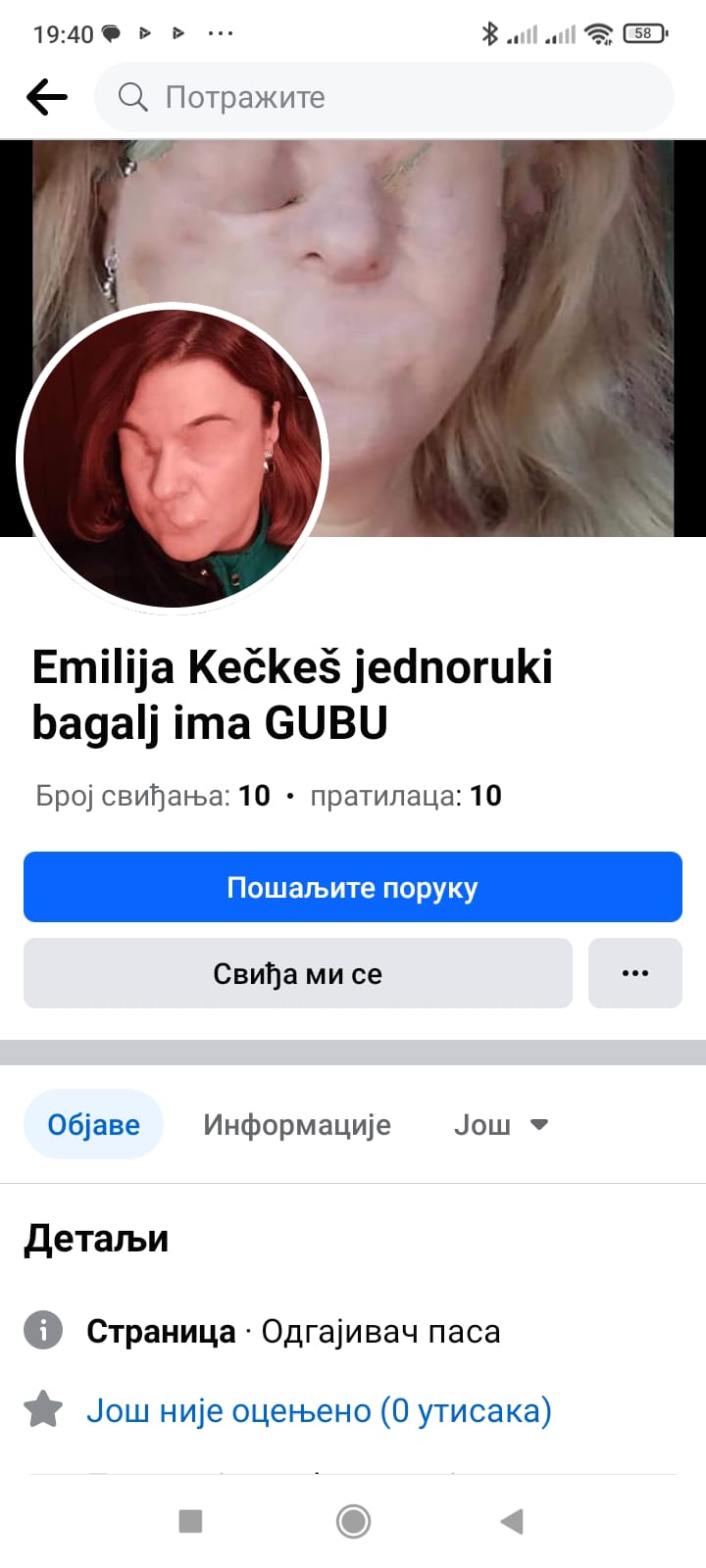This screenshot has height=1568, width=706.
Task: Go back using the top arrow
Action: (x=47, y=97)
